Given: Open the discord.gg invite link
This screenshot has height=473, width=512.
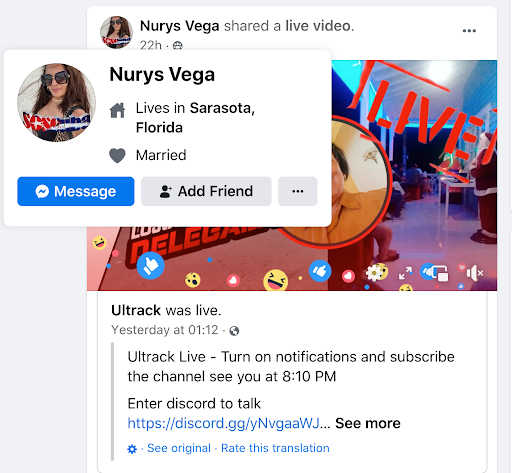Looking at the screenshot, I should 224,423.
